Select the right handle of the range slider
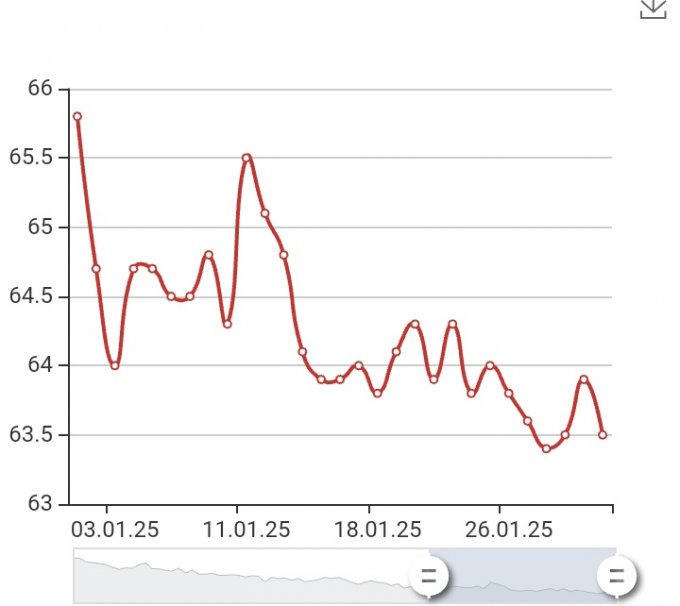This screenshot has height=606, width=680. [616, 576]
